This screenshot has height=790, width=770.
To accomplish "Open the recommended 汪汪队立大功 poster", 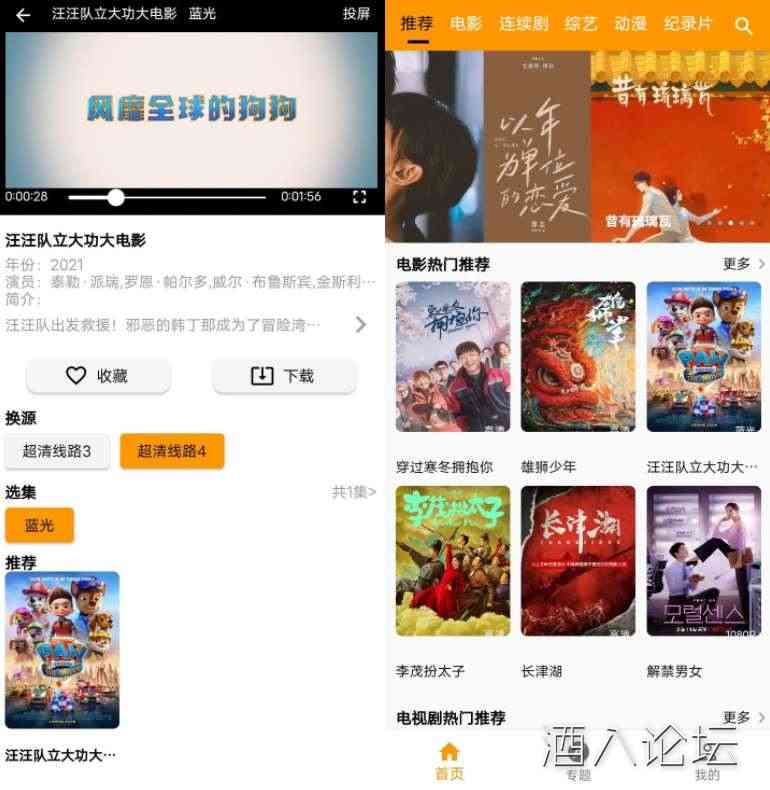I will [62, 649].
